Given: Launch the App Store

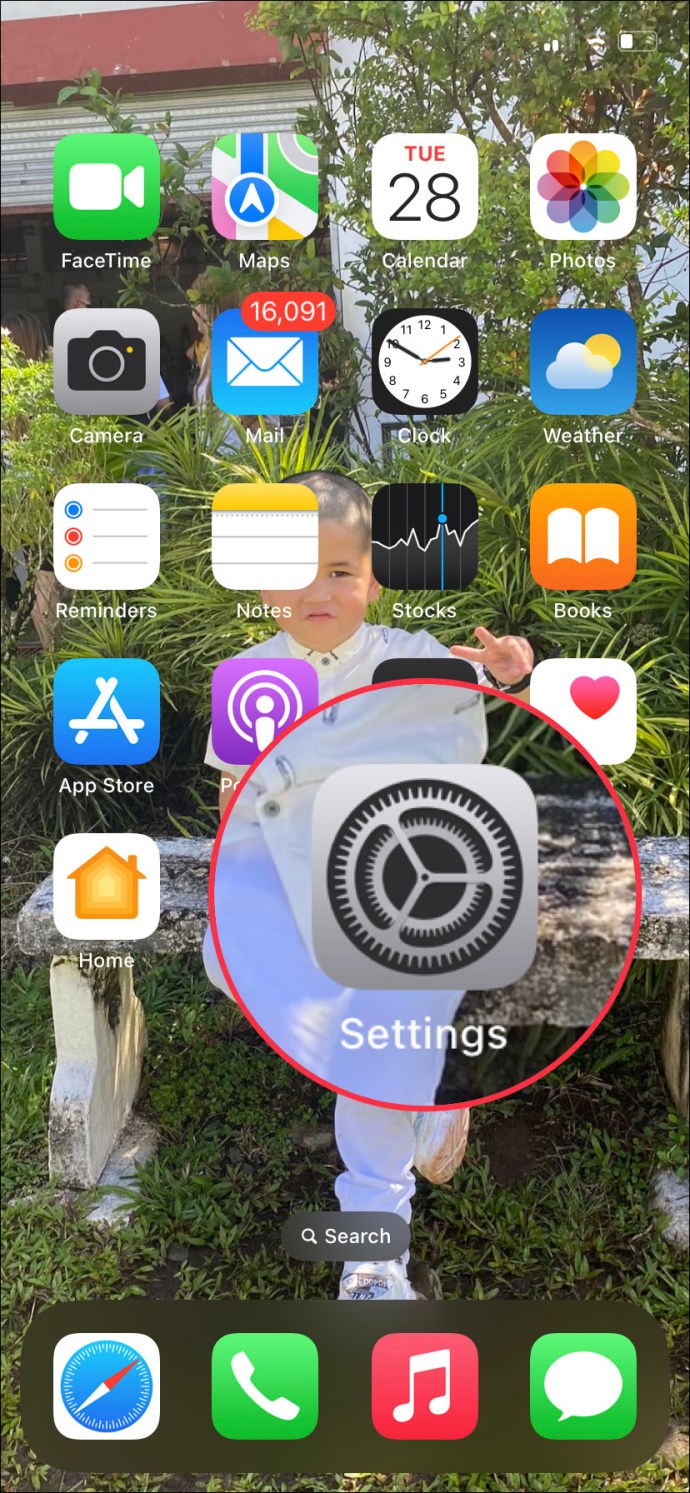Looking at the screenshot, I should click(x=106, y=711).
